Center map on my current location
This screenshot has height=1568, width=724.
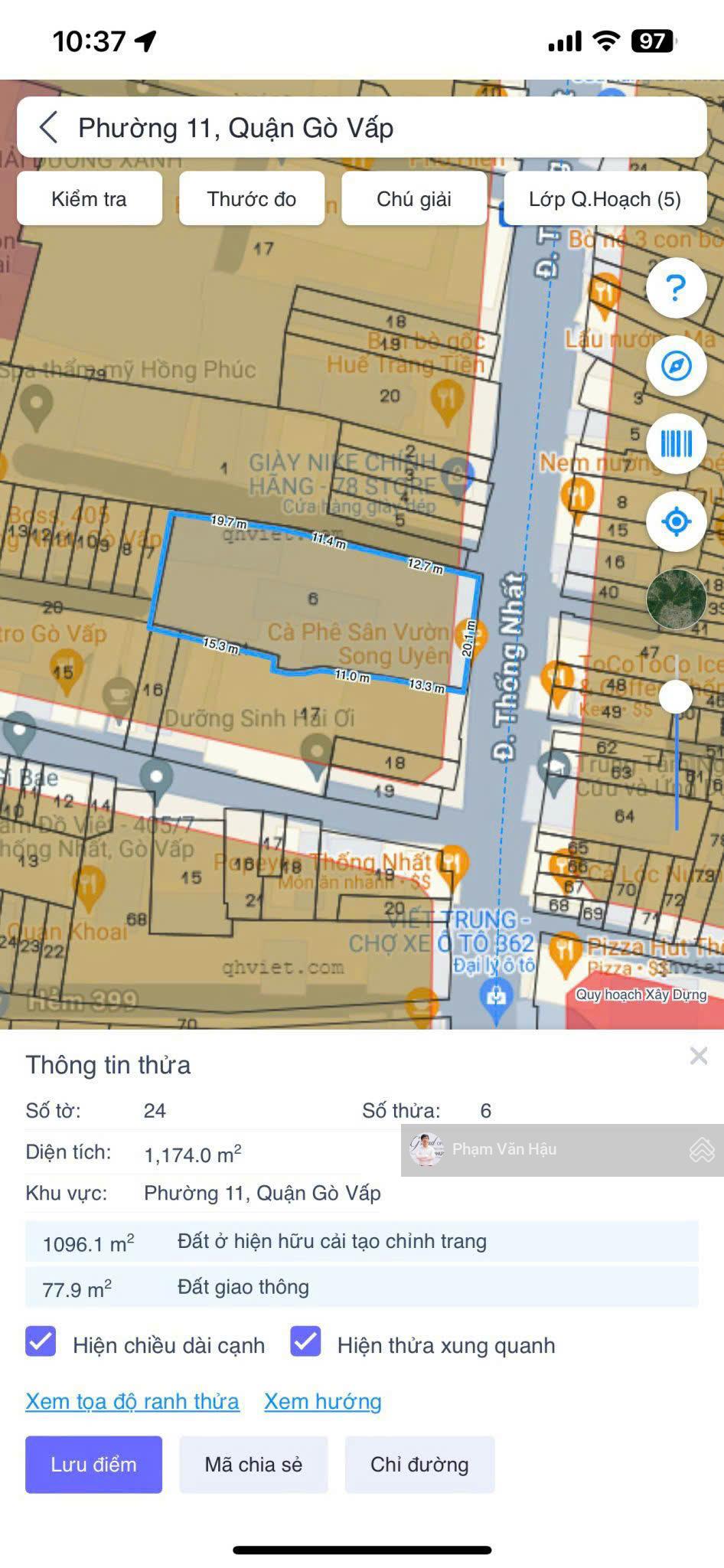point(676,521)
